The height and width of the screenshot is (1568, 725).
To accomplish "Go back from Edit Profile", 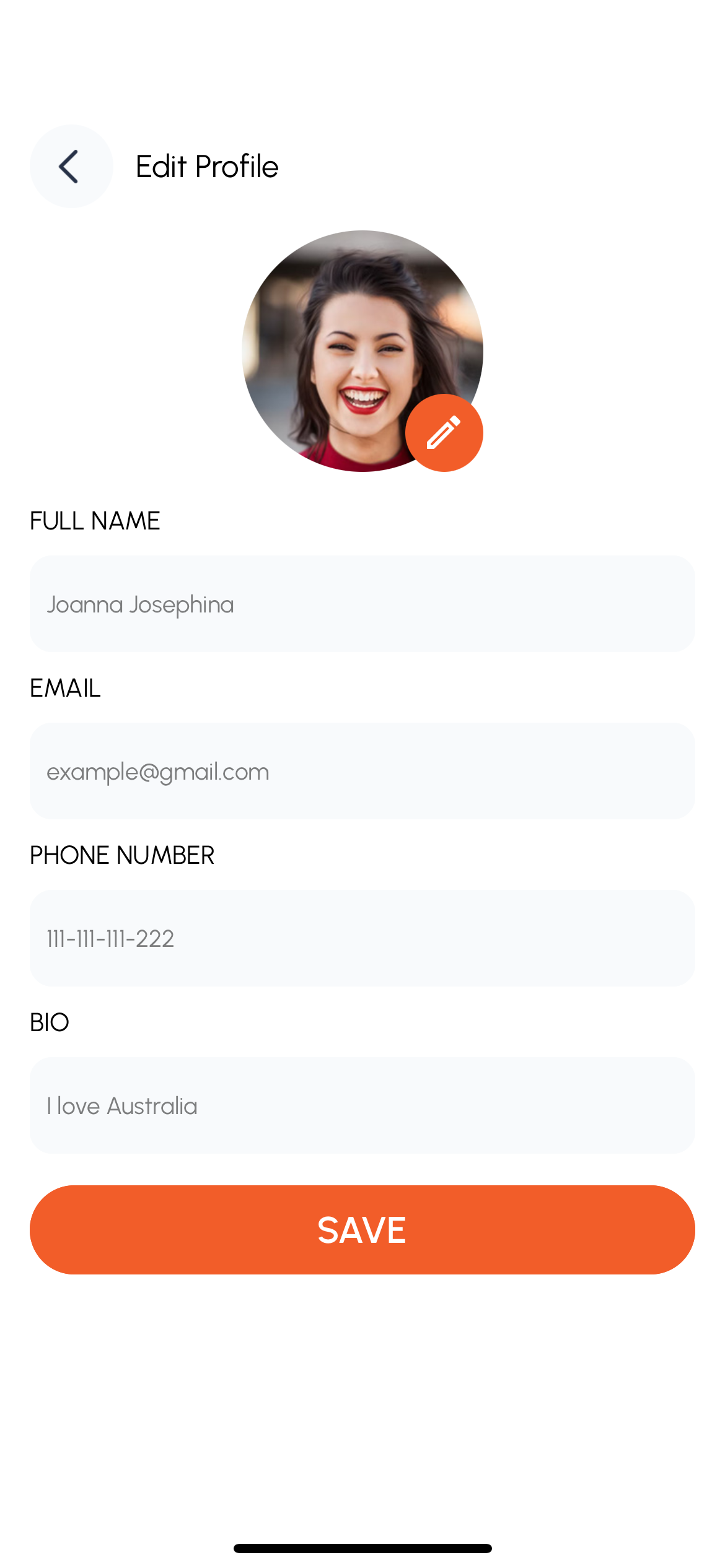I will pyautogui.click(x=71, y=166).
